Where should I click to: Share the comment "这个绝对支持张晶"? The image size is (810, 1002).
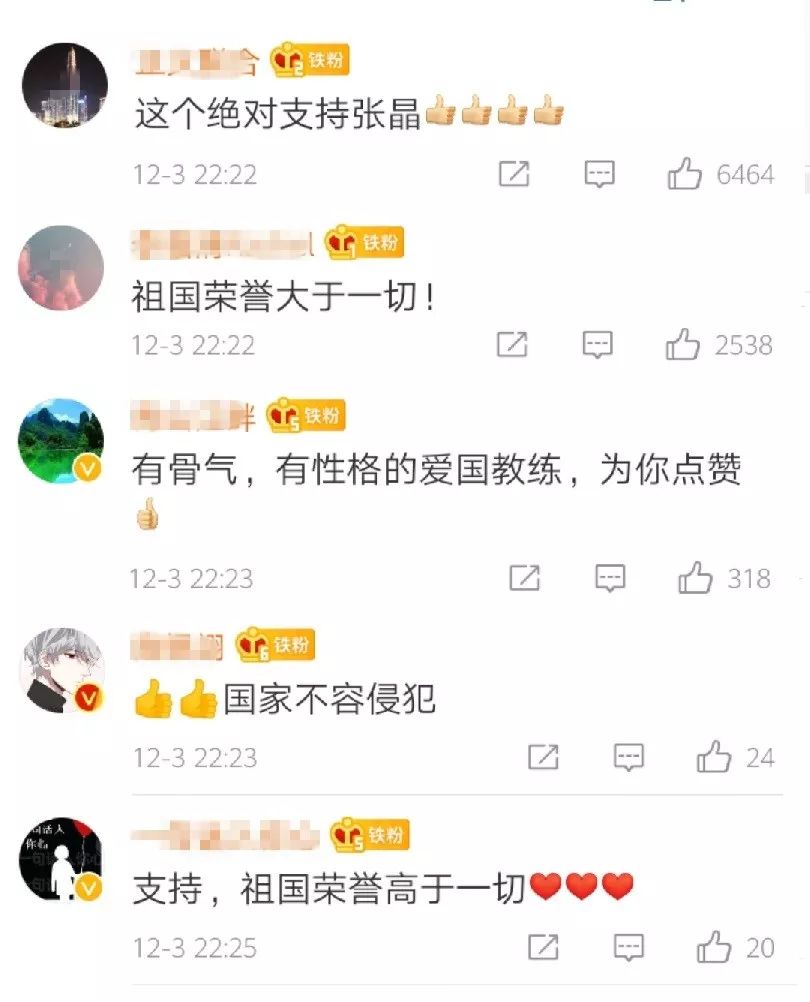[513, 175]
